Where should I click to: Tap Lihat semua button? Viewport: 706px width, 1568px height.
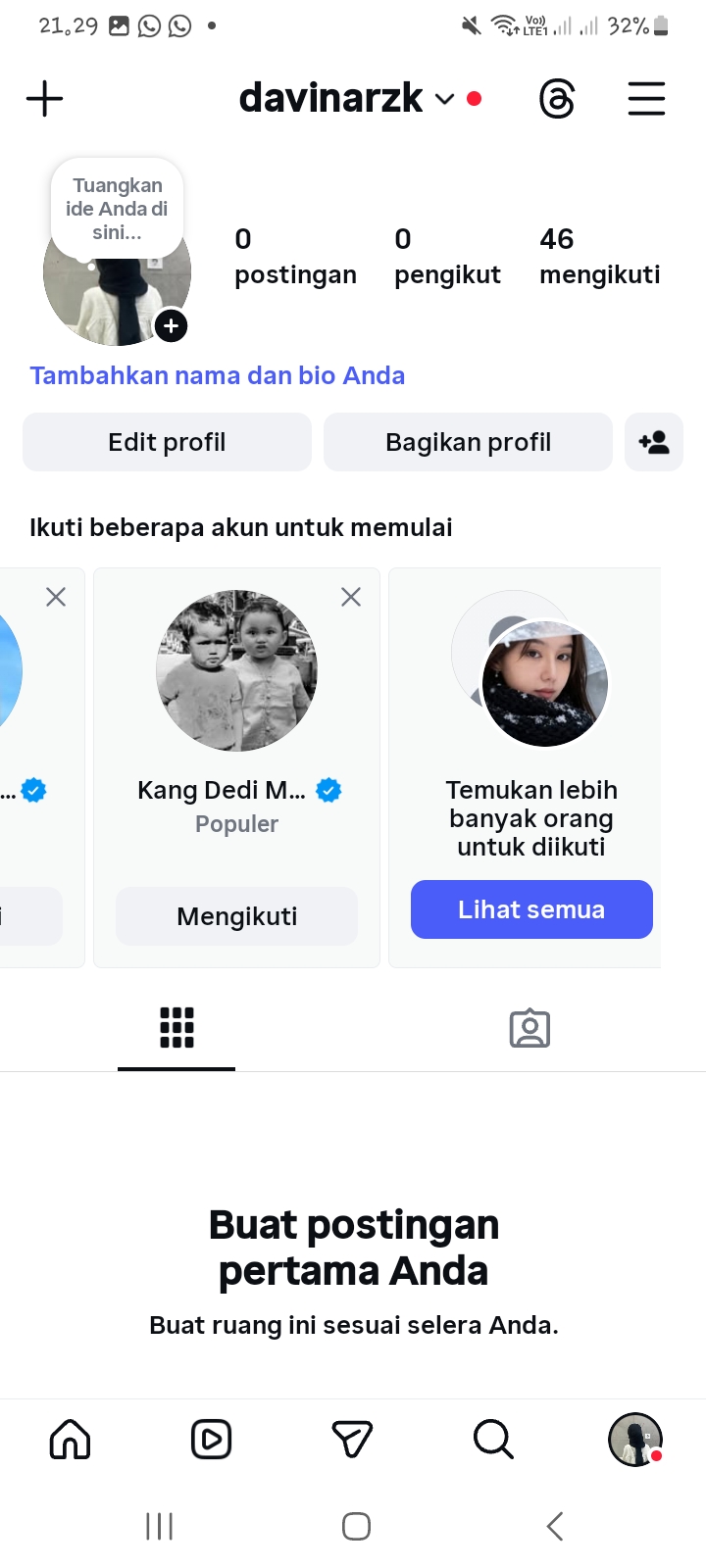(x=531, y=909)
